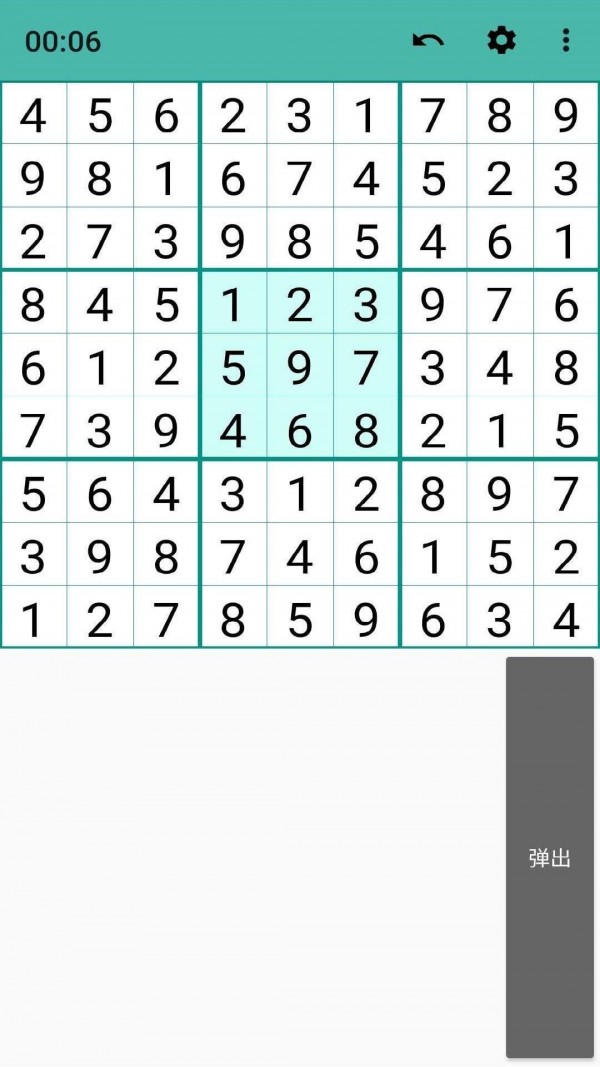The width and height of the screenshot is (600, 1067).
Task: Undo the last move
Action: coord(428,42)
